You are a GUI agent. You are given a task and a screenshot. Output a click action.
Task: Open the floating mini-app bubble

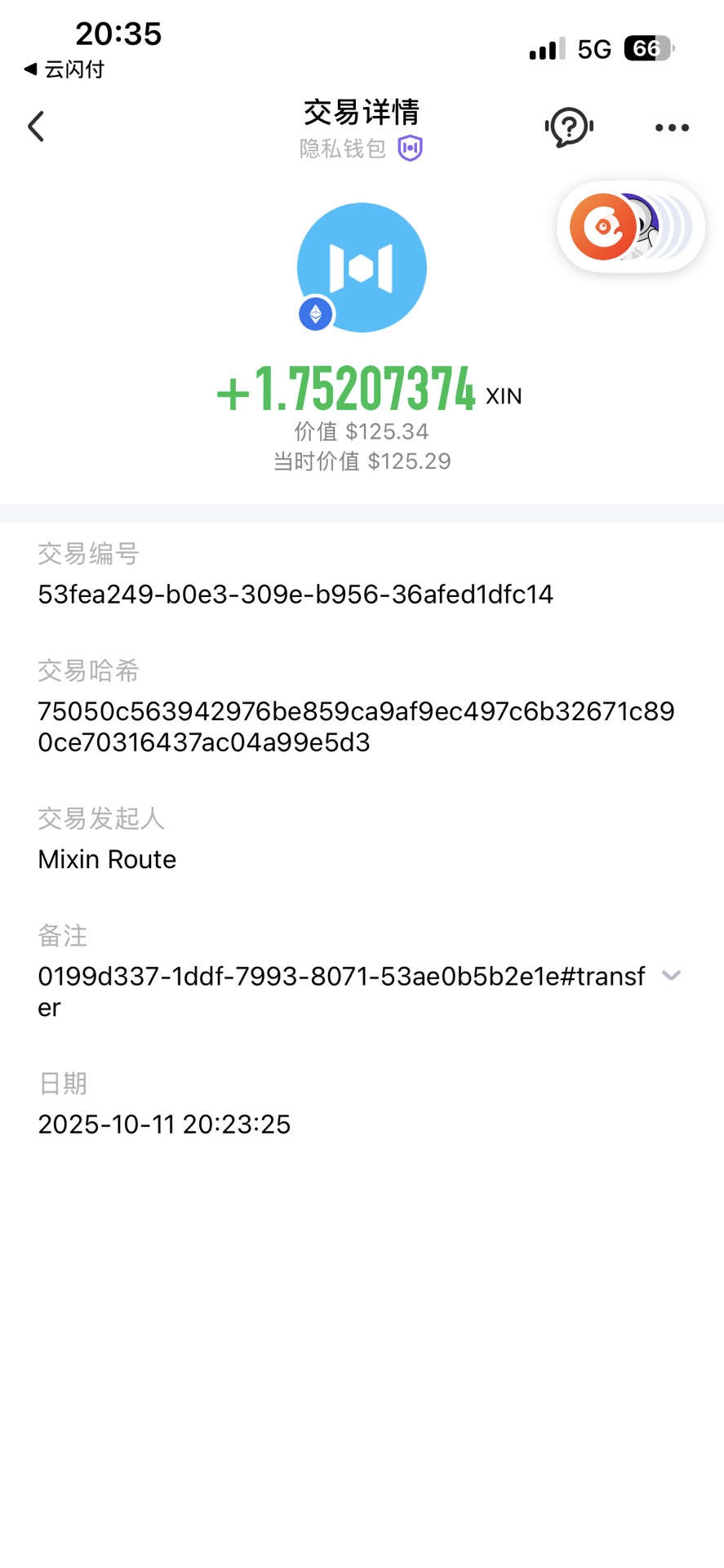click(x=629, y=227)
